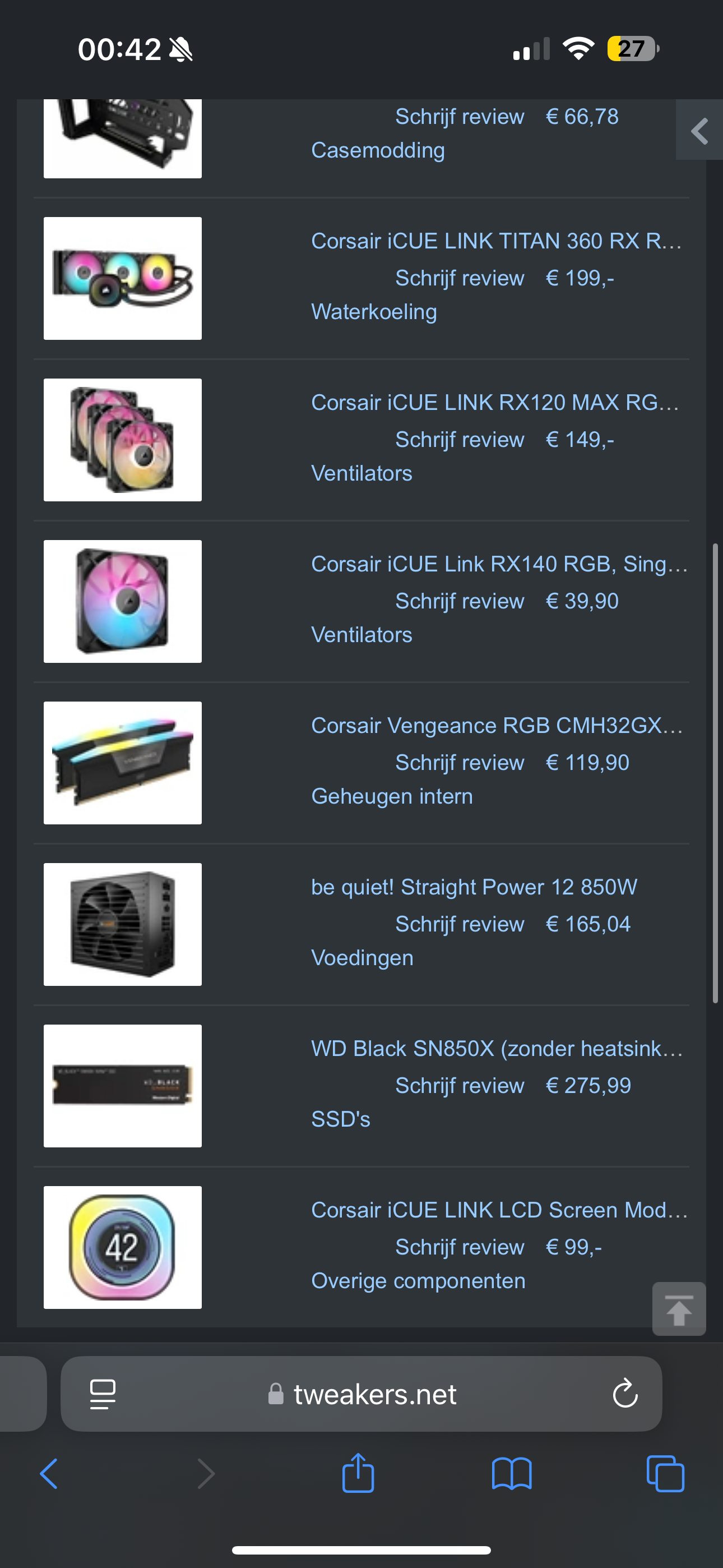Open the Corsair iCUE Link RX140 RGB product link
This screenshot has height=1568, width=723.
pos(499,564)
